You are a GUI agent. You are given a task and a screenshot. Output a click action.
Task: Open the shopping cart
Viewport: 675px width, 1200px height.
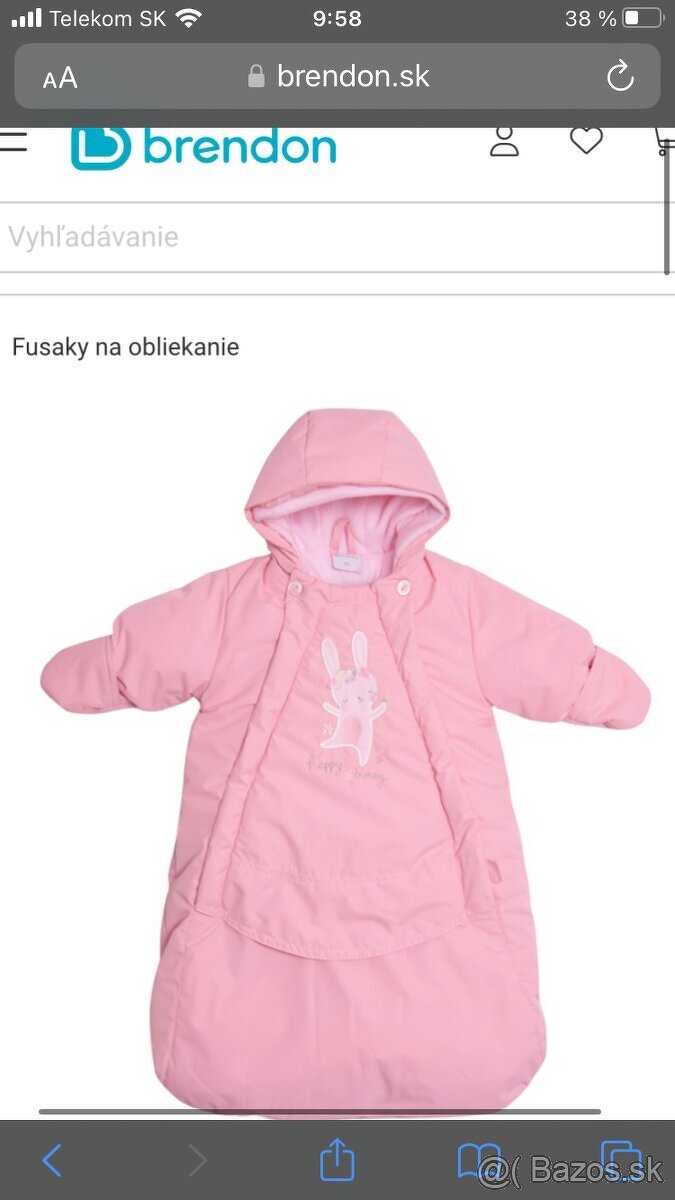pyautogui.click(x=664, y=141)
